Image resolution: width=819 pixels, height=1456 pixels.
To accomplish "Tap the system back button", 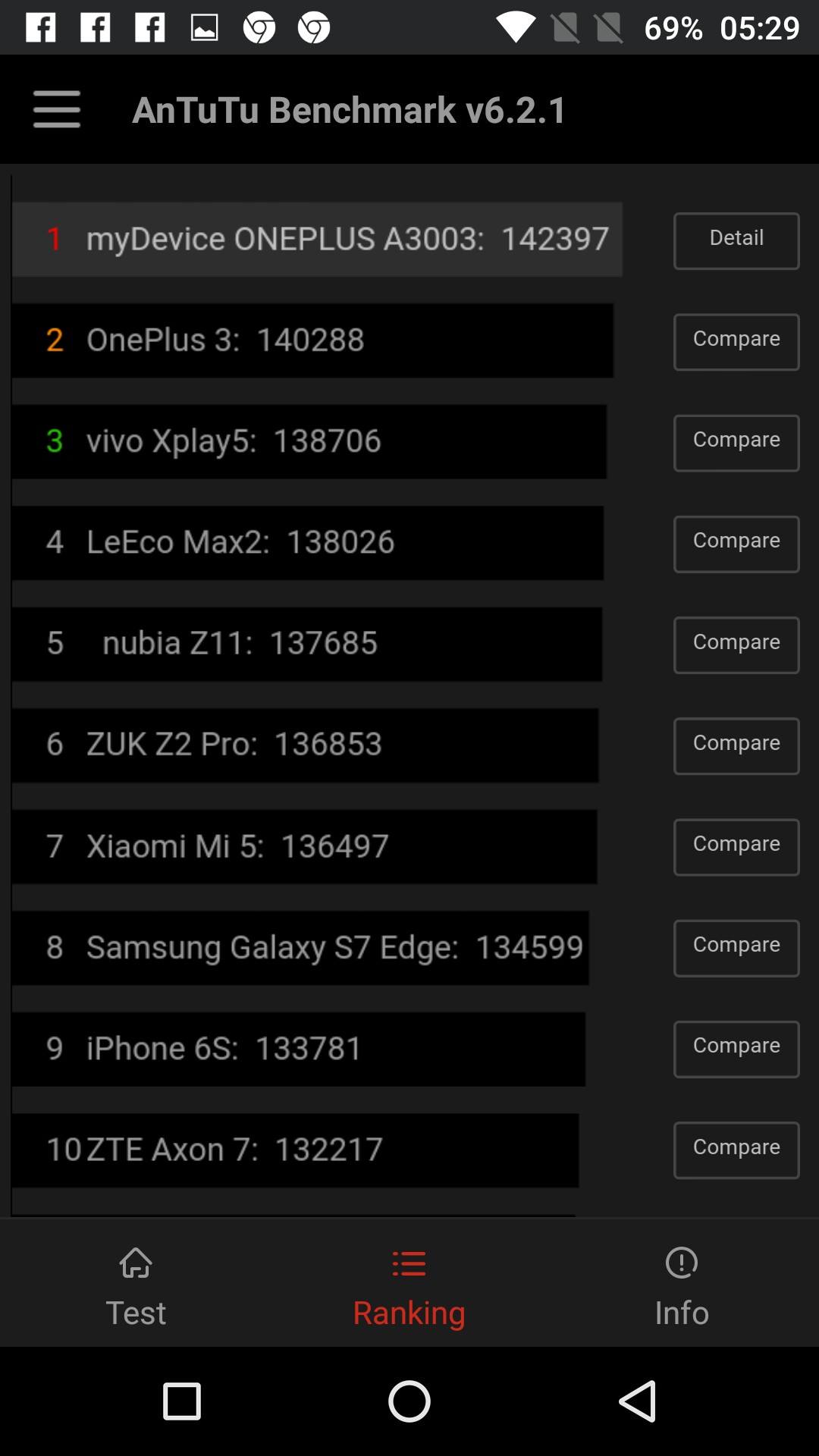I will (x=637, y=1401).
